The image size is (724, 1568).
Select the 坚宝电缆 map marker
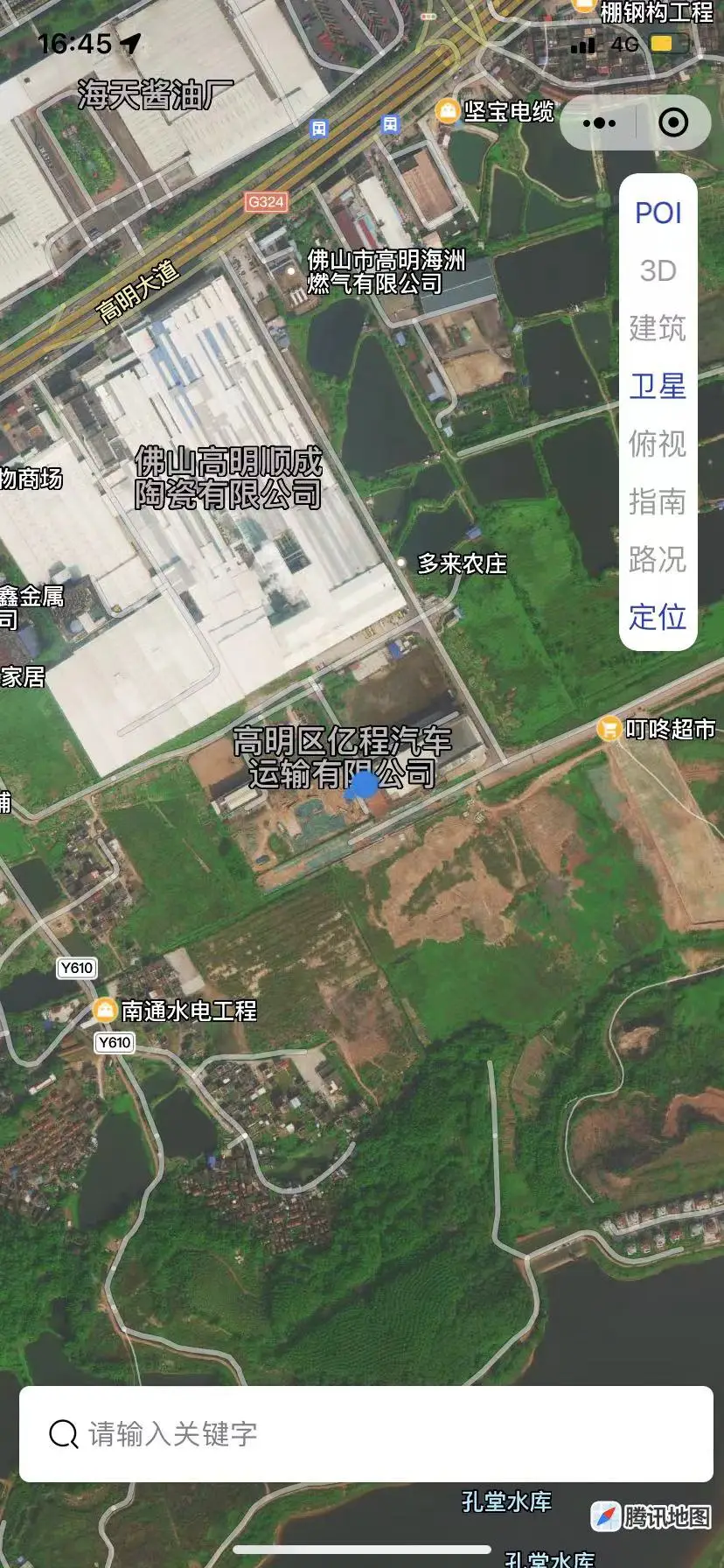448,111
